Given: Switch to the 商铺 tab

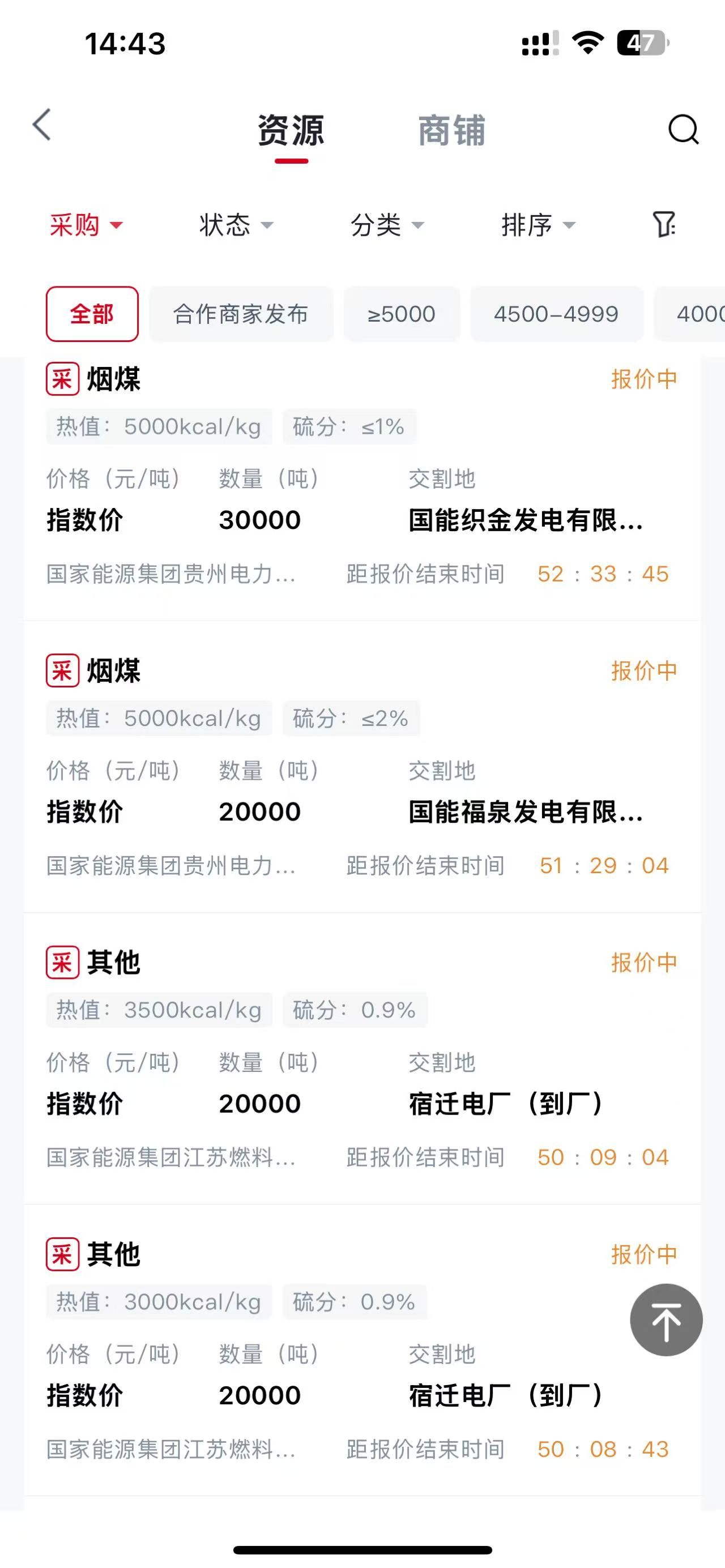Looking at the screenshot, I should (451, 130).
